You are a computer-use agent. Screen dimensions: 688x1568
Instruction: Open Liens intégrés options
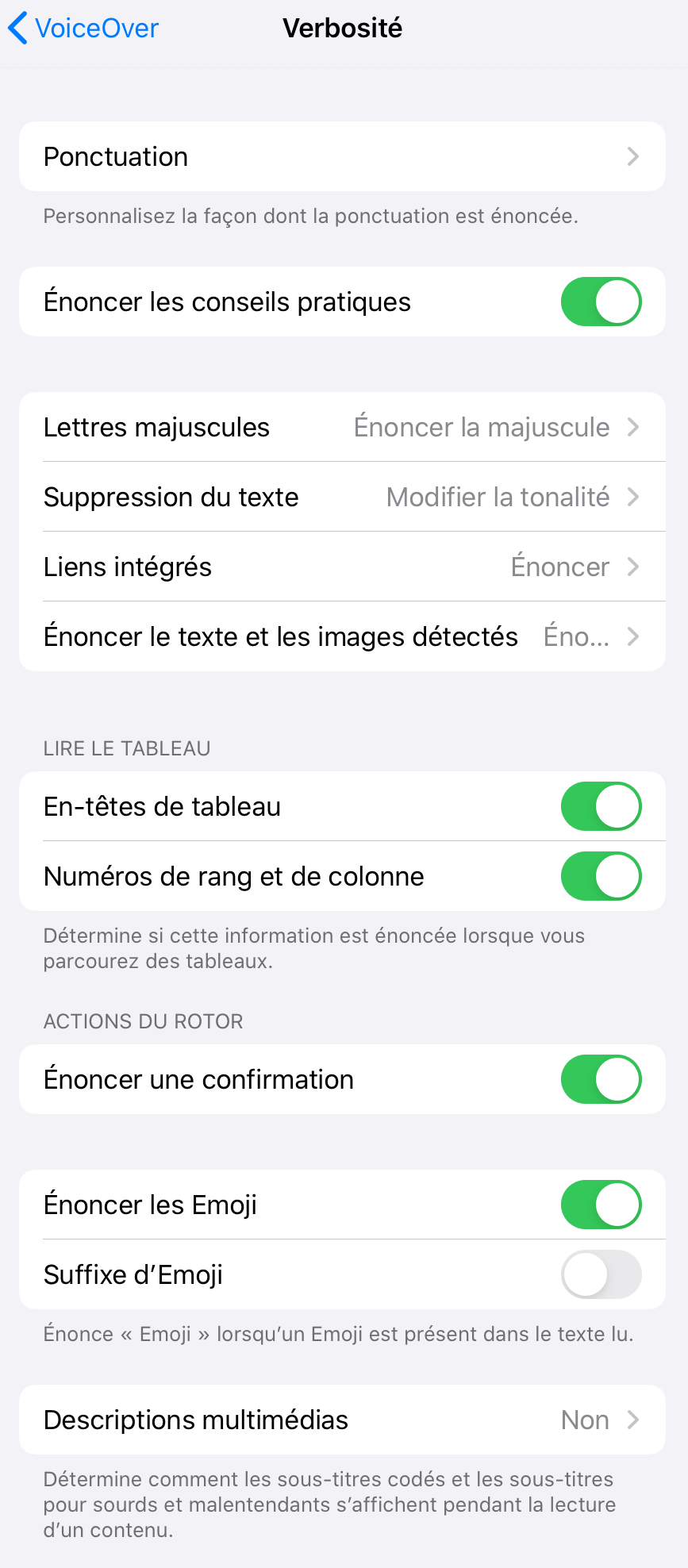pos(342,567)
